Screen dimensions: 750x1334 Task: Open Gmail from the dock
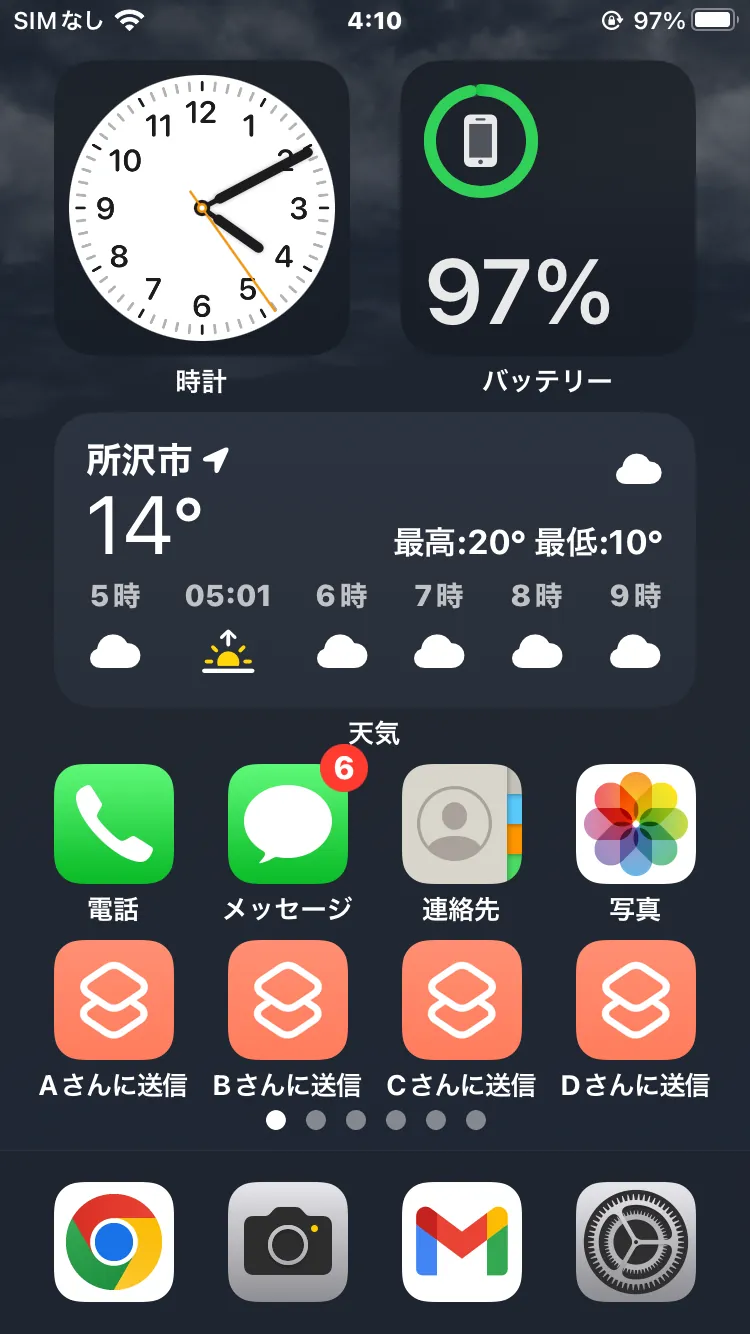[462, 1242]
